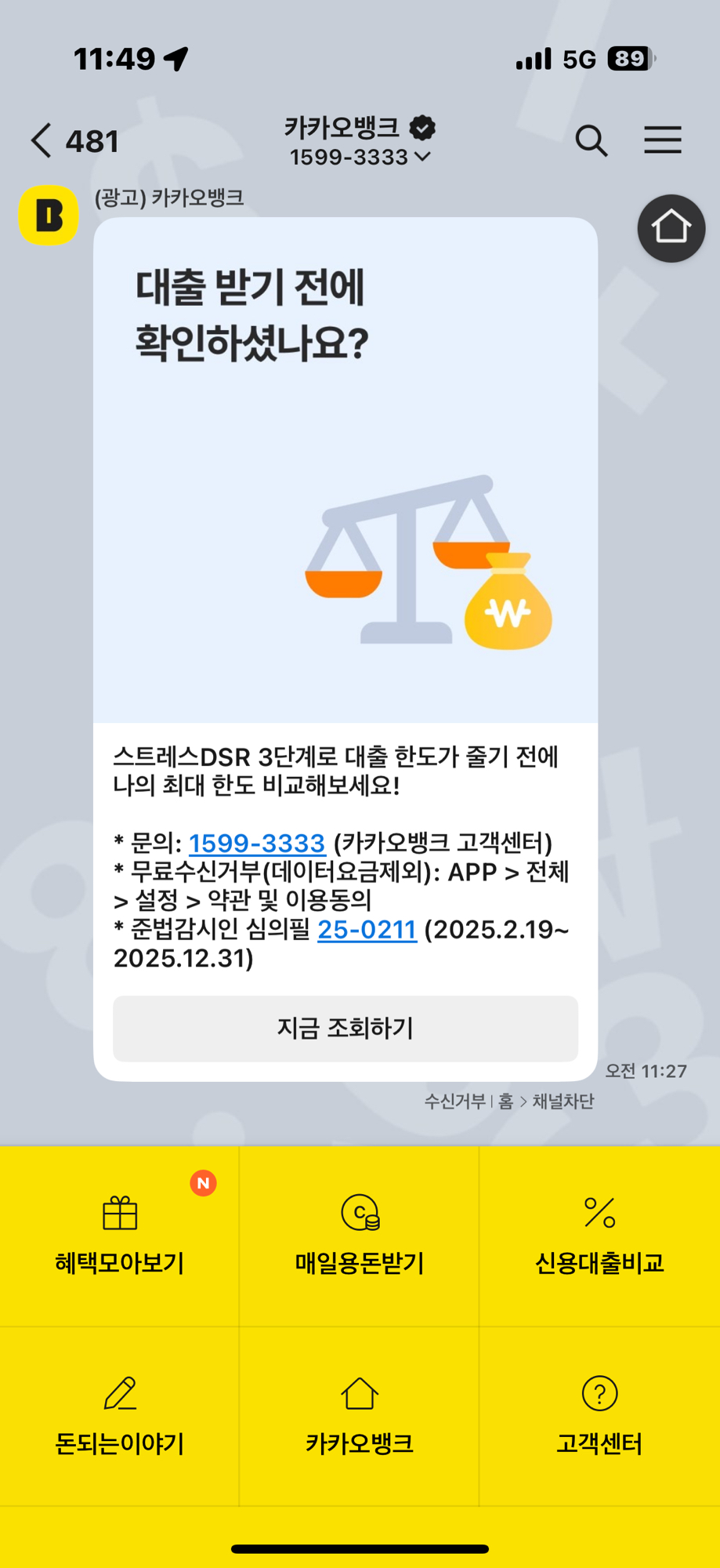
Task: Open the 카카오뱅크 home menu item
Action: pos(360,1417)
